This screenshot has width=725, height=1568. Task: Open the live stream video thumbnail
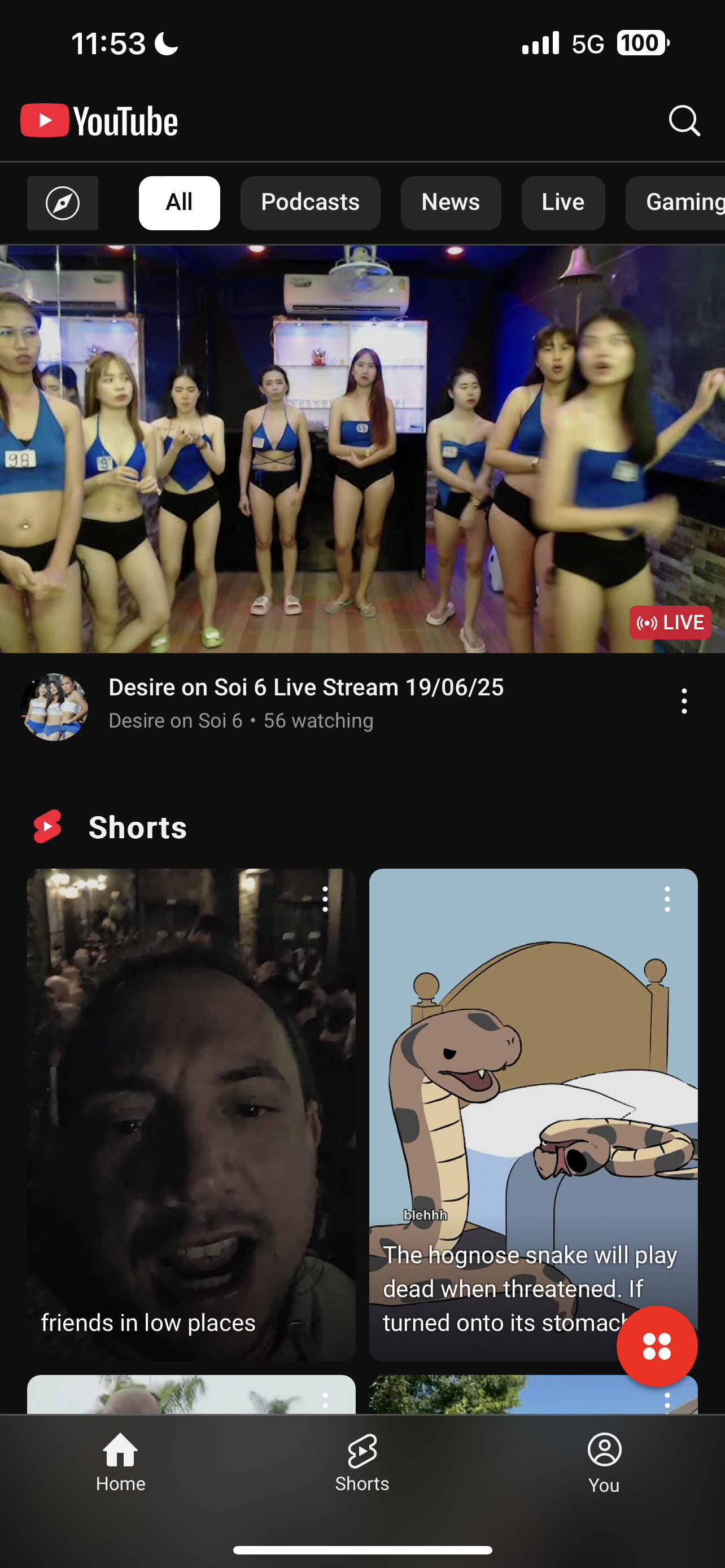(x=362, y=449)
